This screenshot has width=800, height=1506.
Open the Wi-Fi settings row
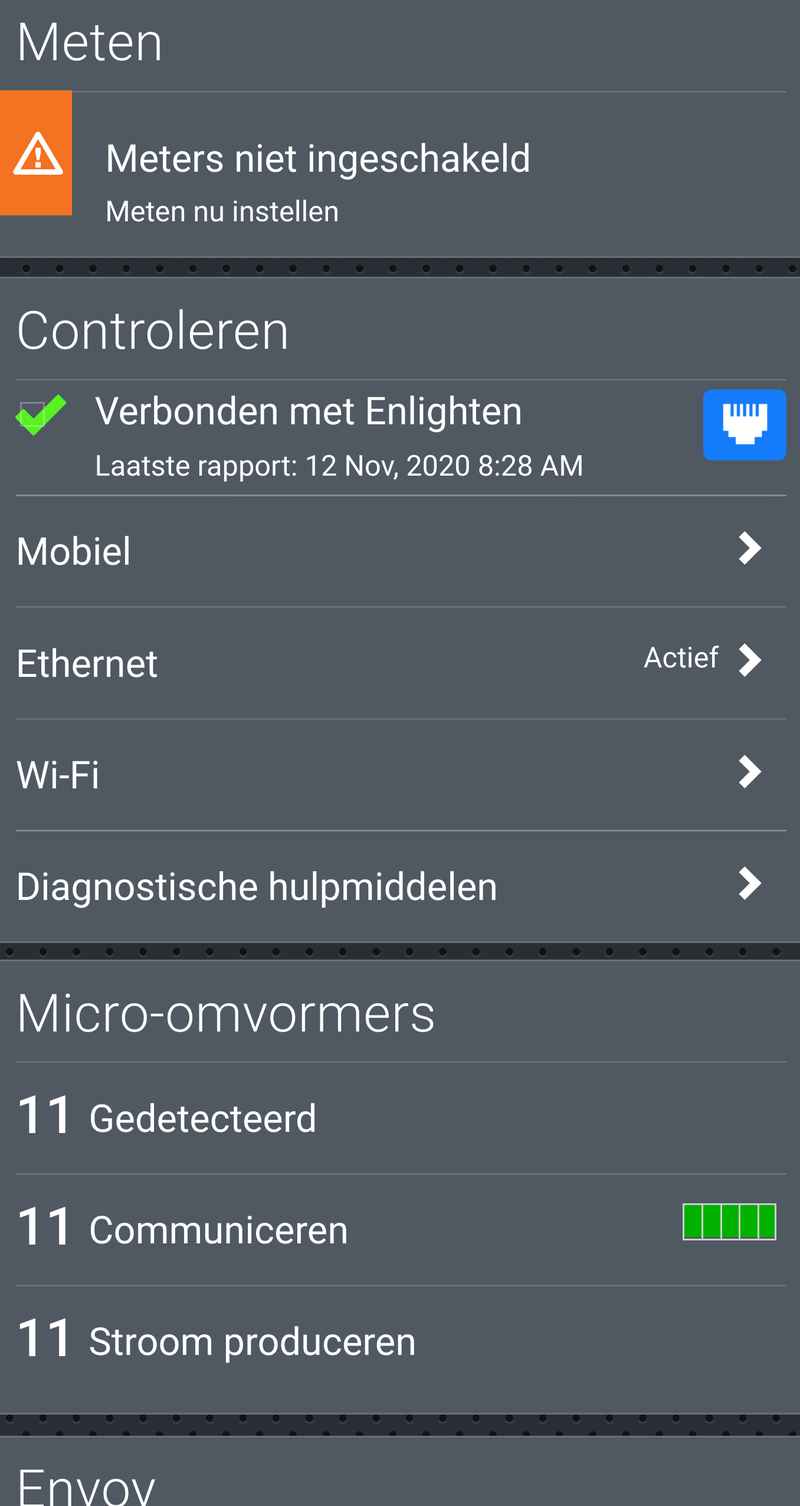[400, 775]
